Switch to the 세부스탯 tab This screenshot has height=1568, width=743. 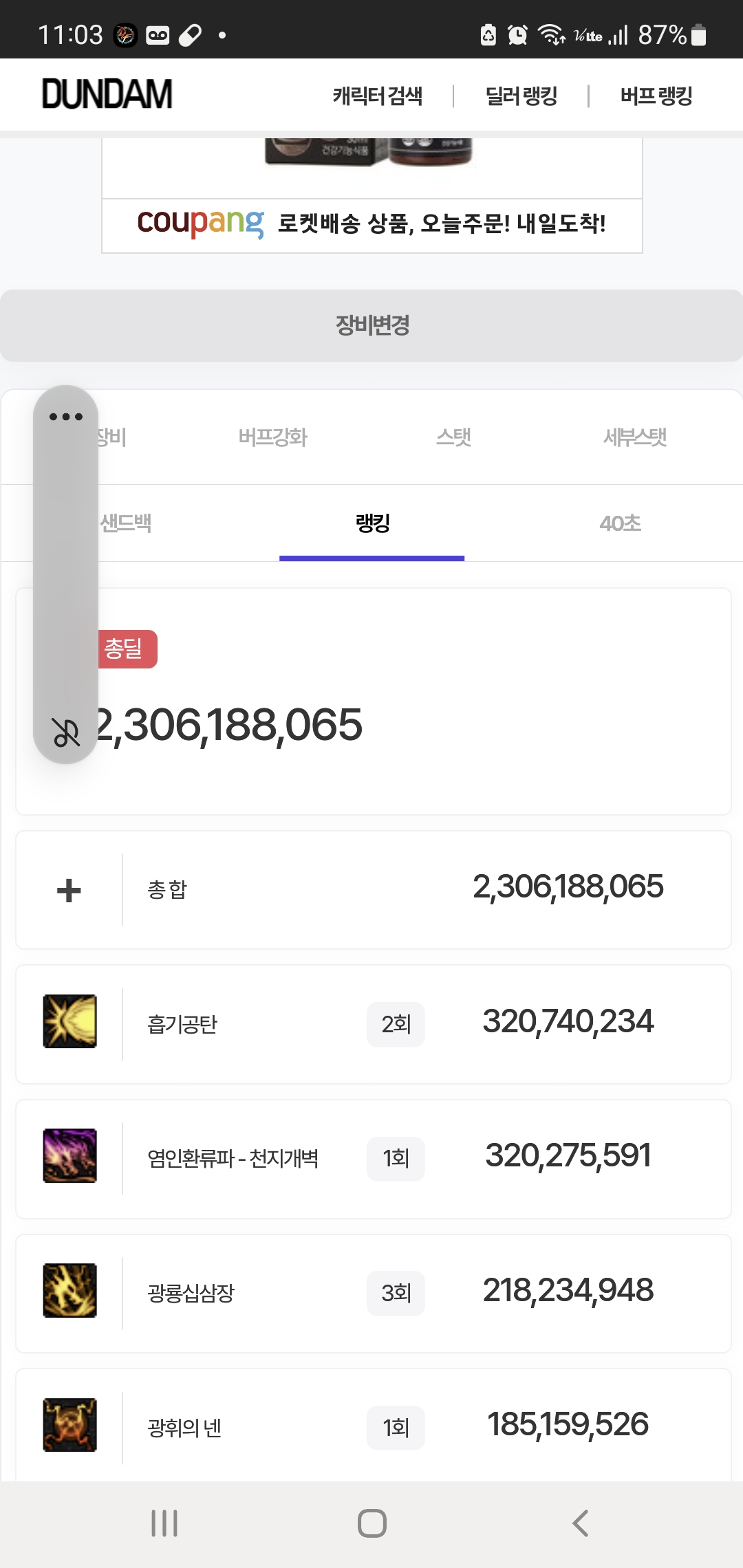point(634,437)
